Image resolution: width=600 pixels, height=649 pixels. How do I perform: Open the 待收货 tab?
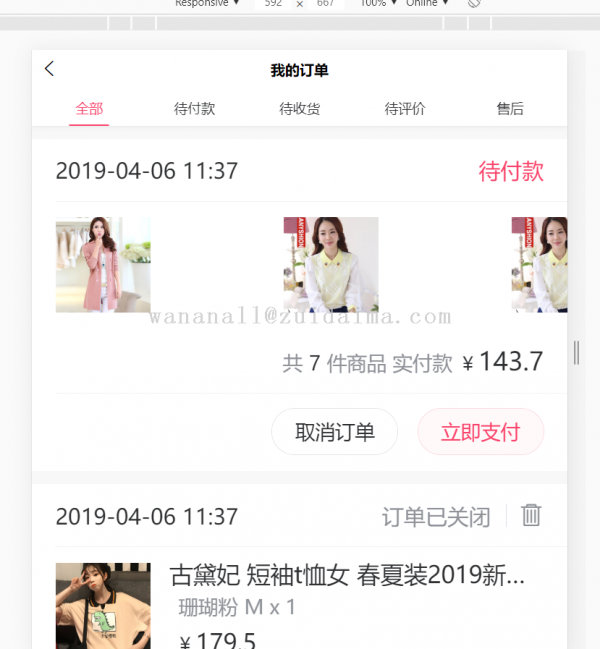[300, 109]
